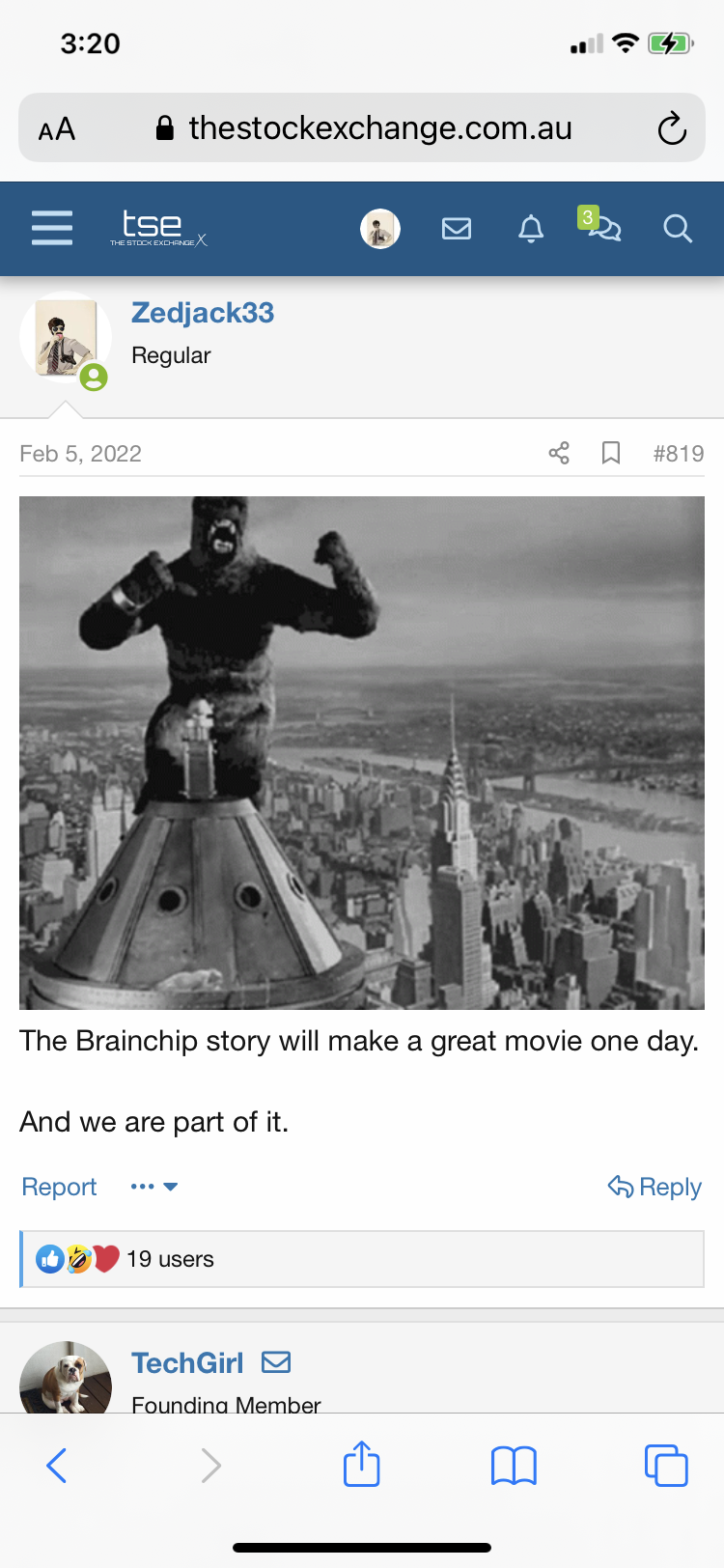Bookmark Zedjack33's post
Image resolution: width=724 pixels, height=1568 pixels.
pyautogui.click(x=611, y=453)
